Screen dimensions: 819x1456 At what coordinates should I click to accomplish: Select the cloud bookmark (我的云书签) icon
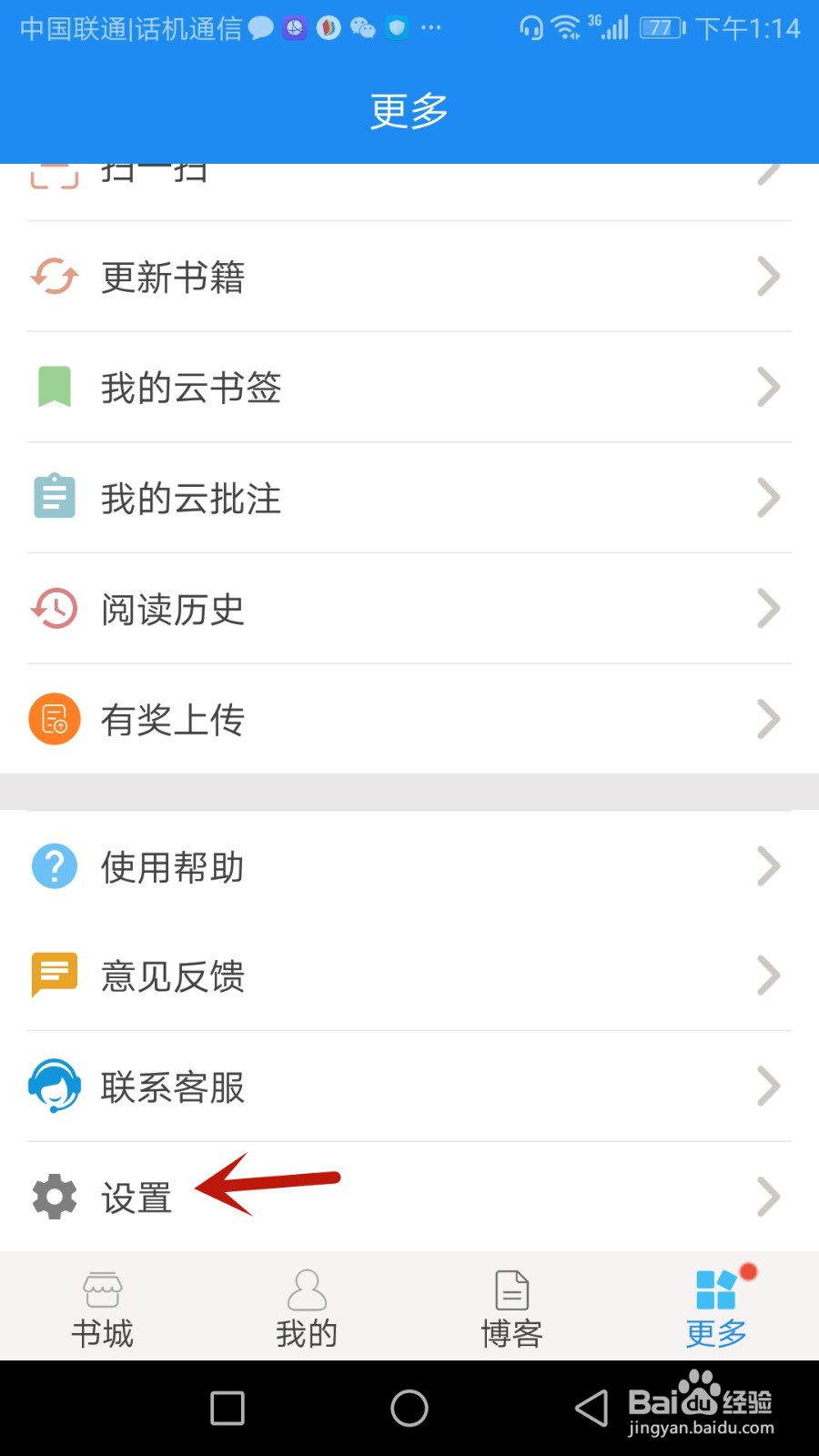54,387
